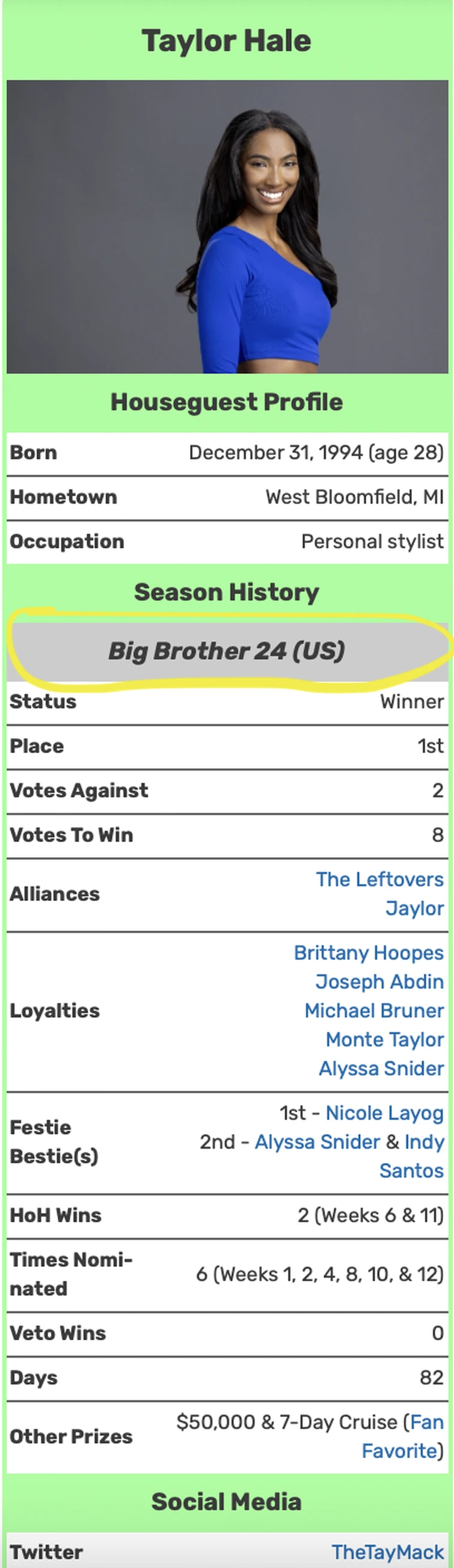454x1568 pixels.
Task: Open Alyssa Snider under Loyalties
Action: pos(381,1068)
